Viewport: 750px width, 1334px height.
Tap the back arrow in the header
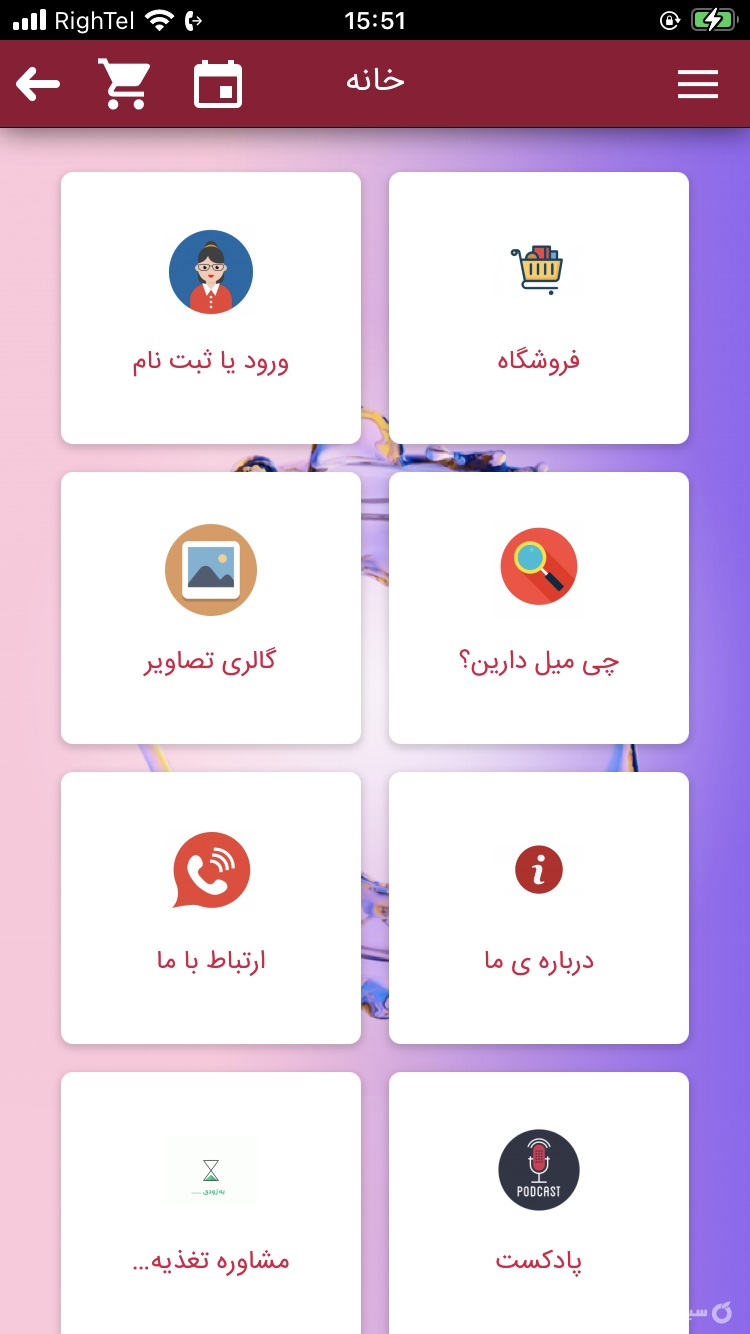click(38, 84)
